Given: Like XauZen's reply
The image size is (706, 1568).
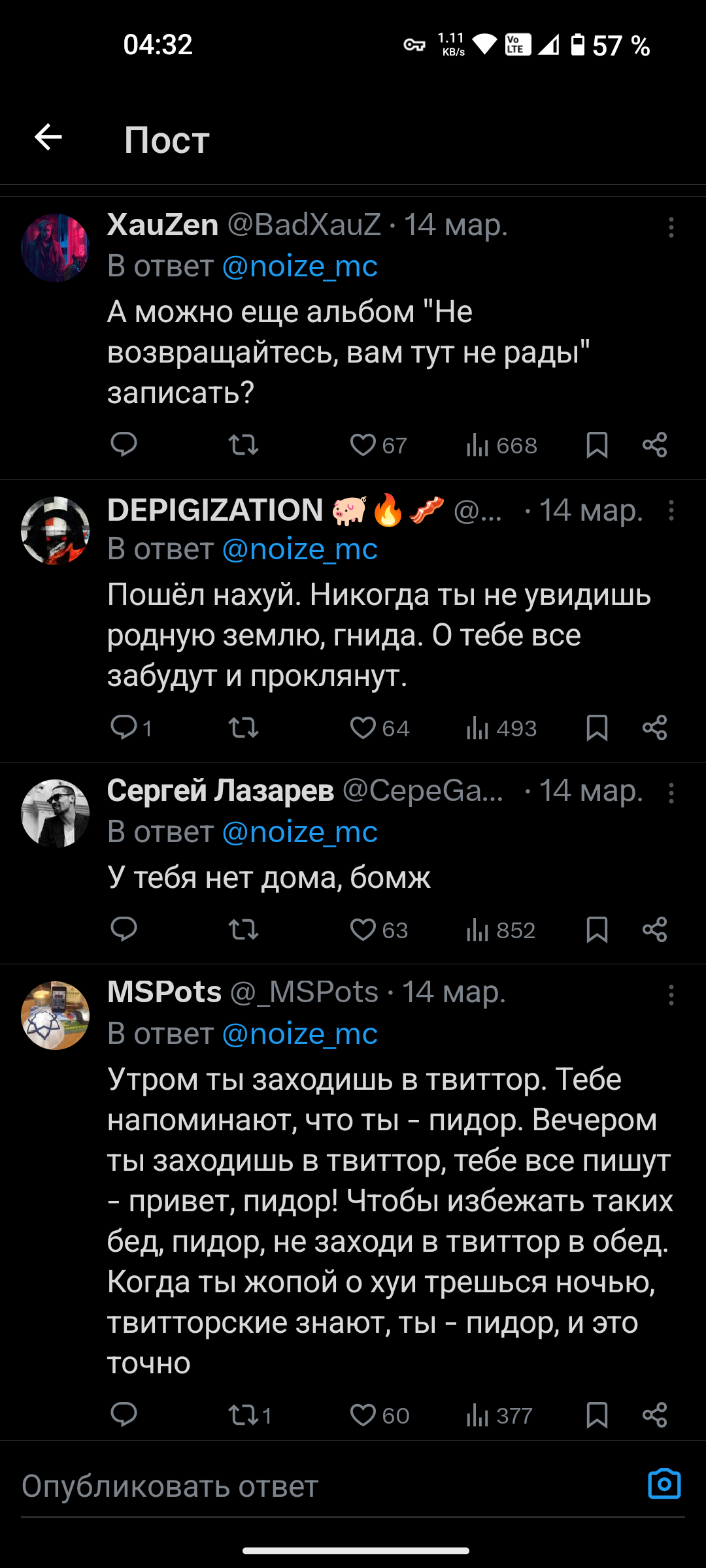Looking at the screenshot, I should coord(363,445).
